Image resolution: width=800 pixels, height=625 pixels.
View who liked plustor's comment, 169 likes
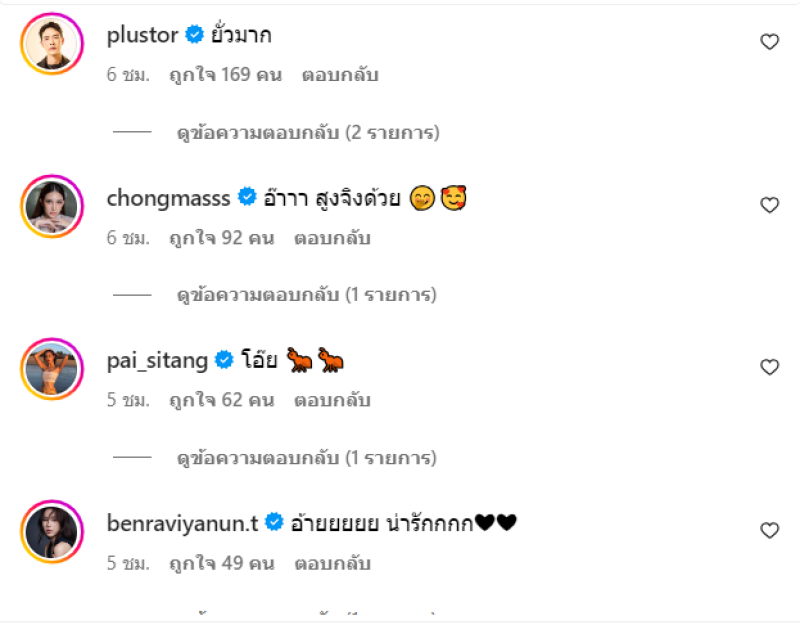point(225,75)
